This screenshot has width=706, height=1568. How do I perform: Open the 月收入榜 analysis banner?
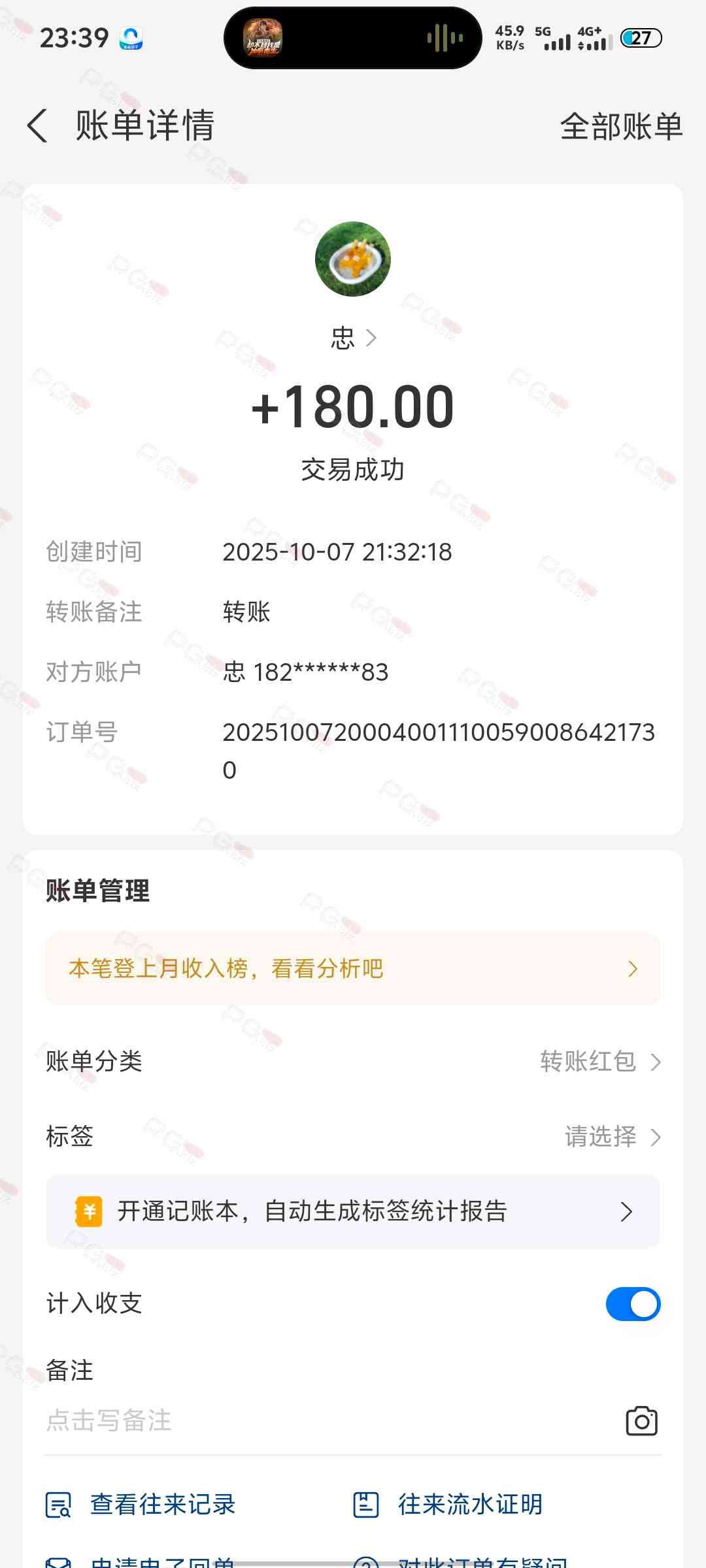tap(353, 969)
